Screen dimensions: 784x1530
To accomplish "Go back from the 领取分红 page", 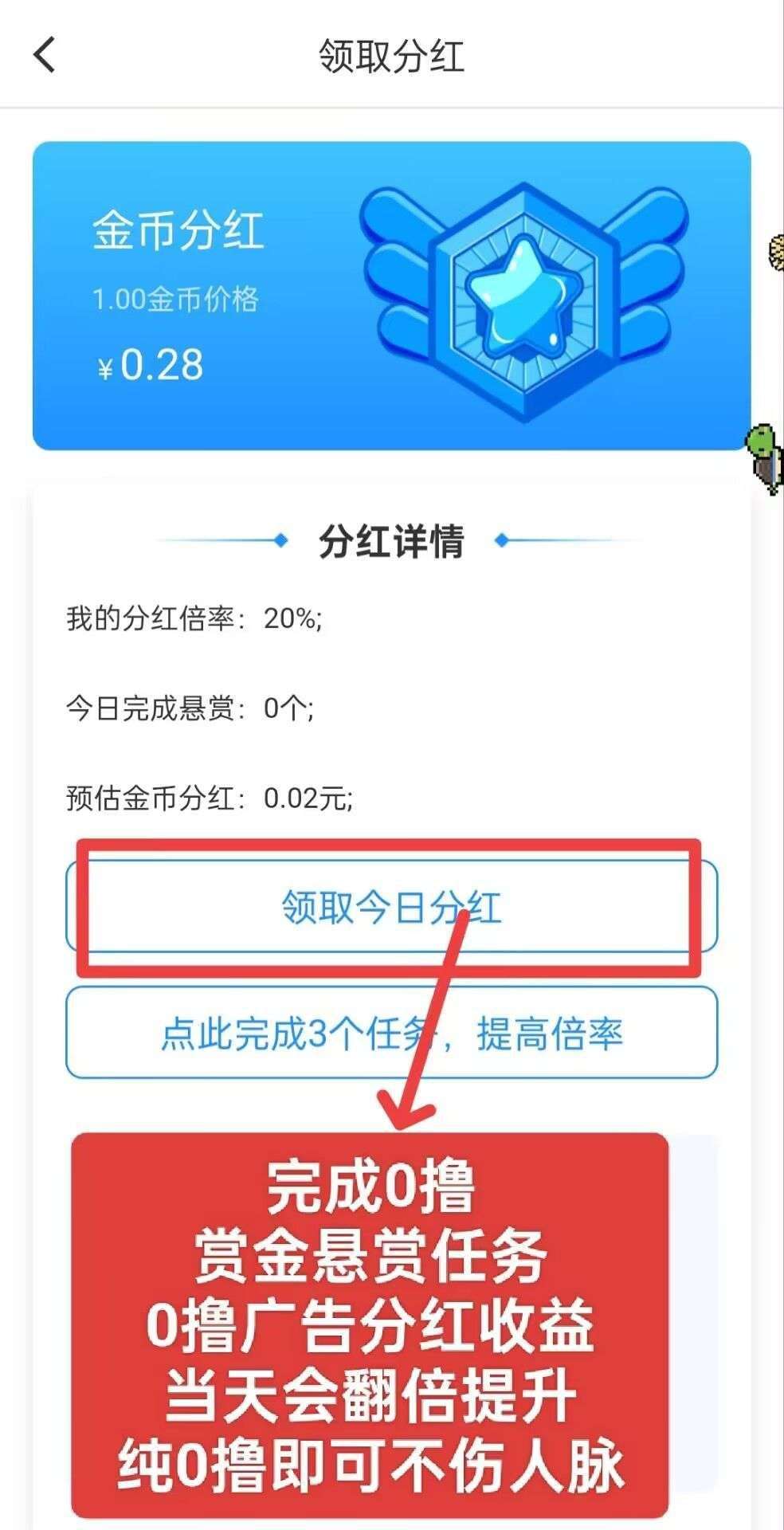I will 45,56.
